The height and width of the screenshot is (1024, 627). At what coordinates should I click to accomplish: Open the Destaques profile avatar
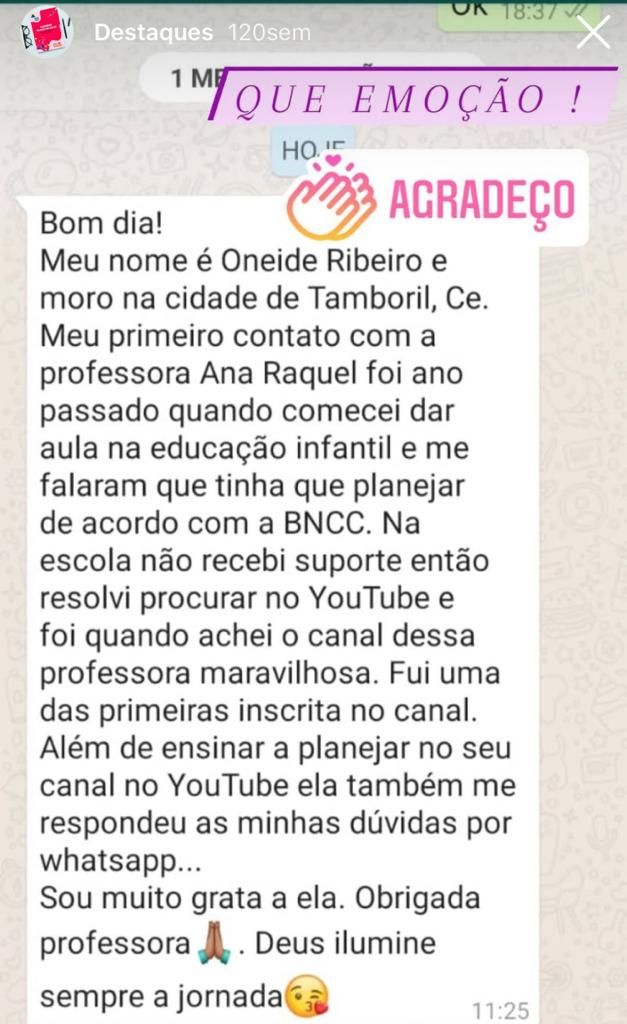pyautogui.click(x=47, y=31)
